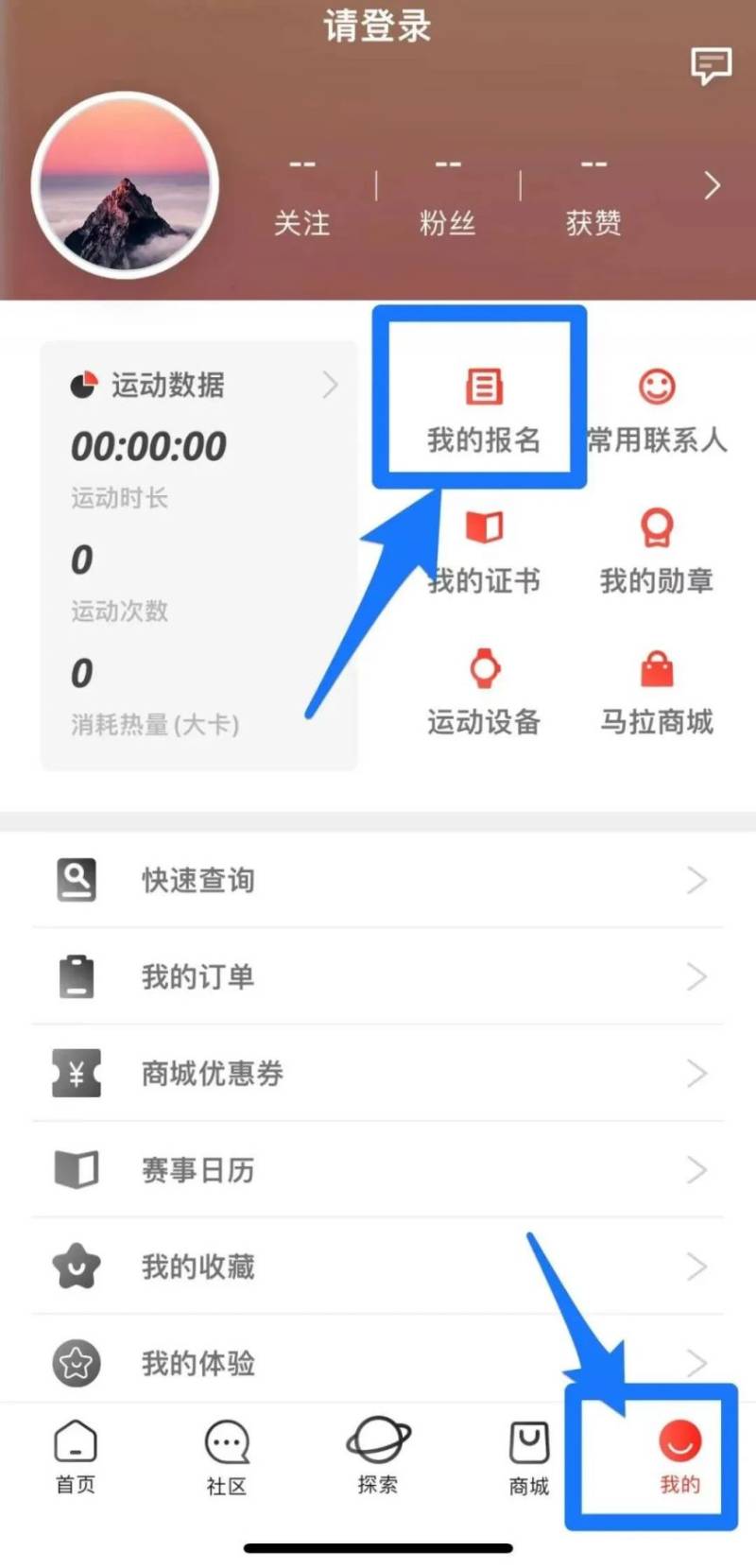Open the 探索 (Explore) tab
756x1568 pixels.
click(x=377, y=1456)
